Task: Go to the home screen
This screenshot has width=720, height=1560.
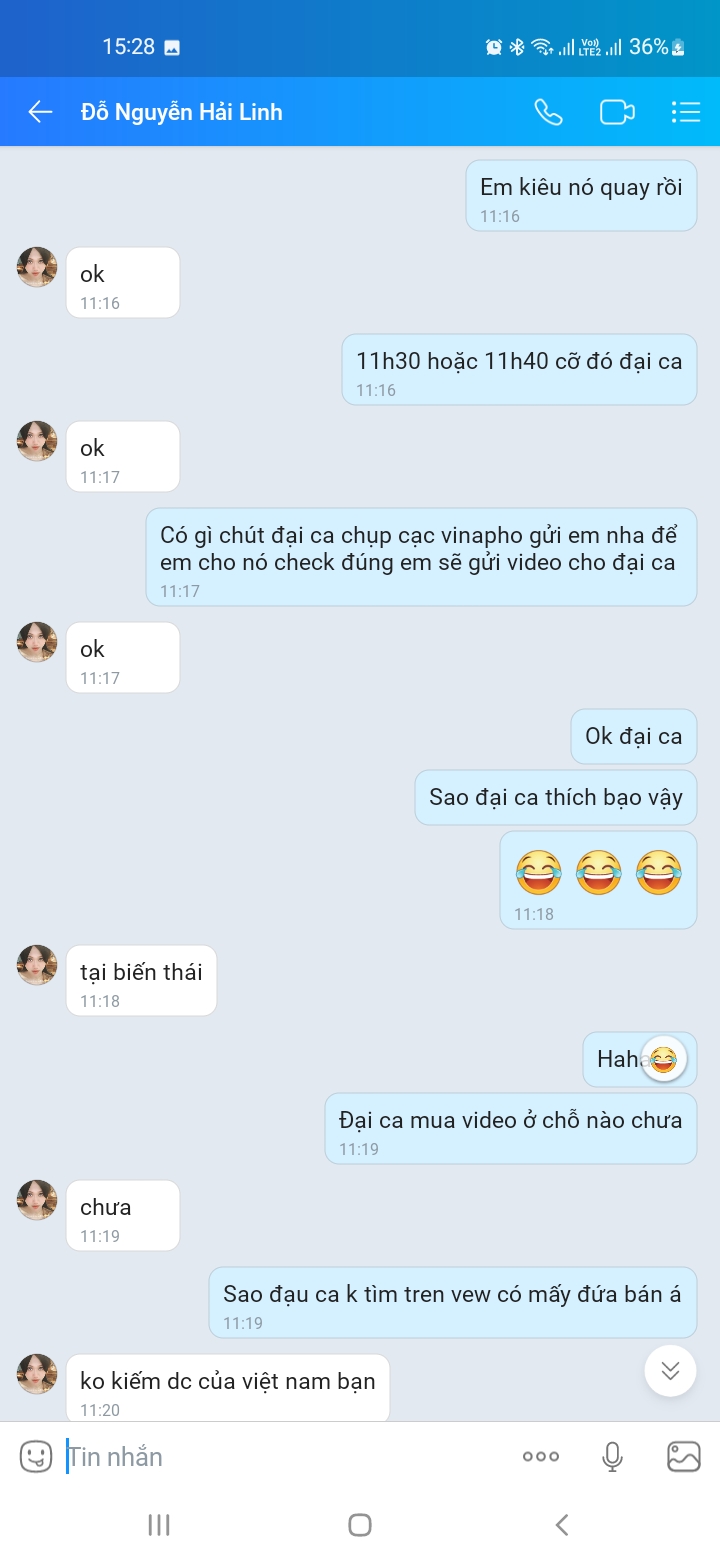Action: tap(360, 1524)
